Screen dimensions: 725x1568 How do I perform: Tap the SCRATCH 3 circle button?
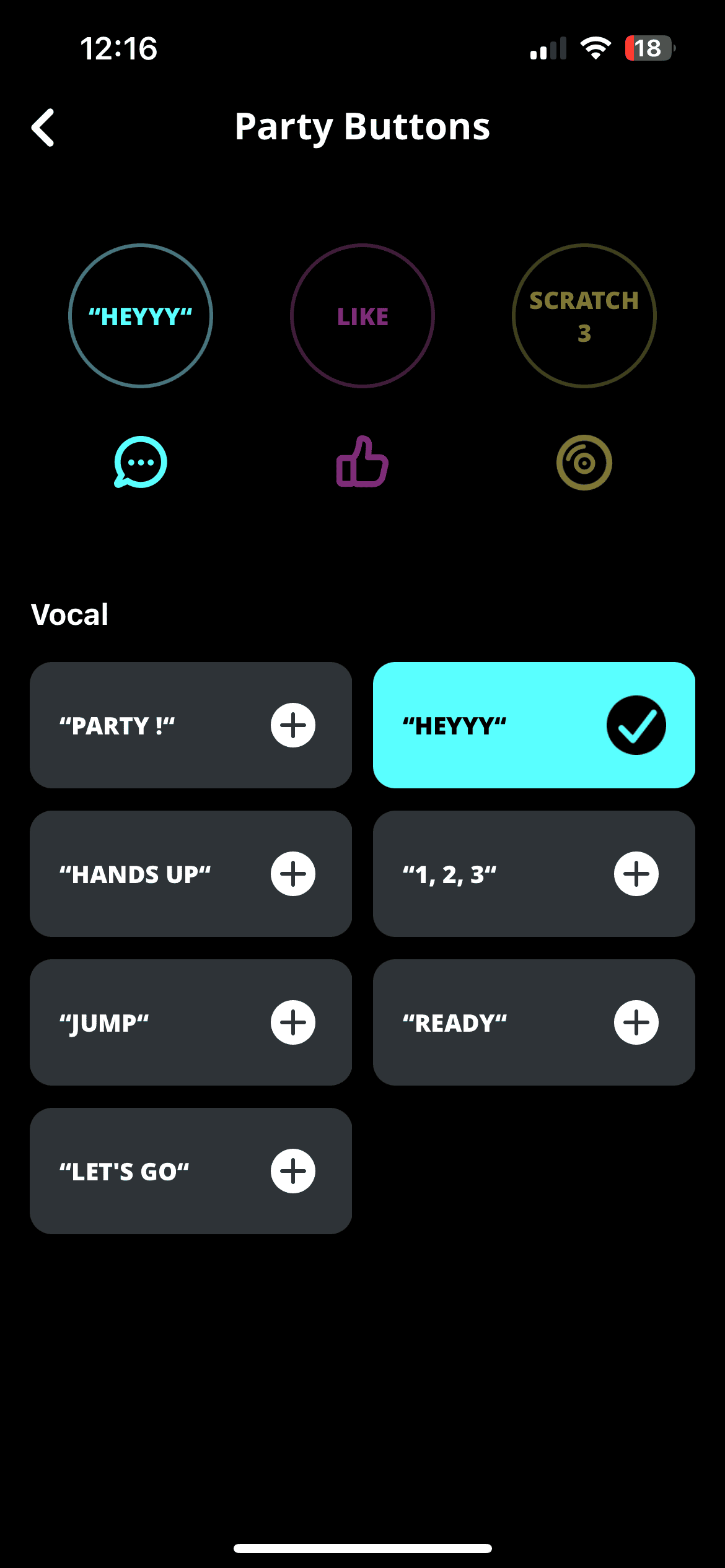point(584,316)
